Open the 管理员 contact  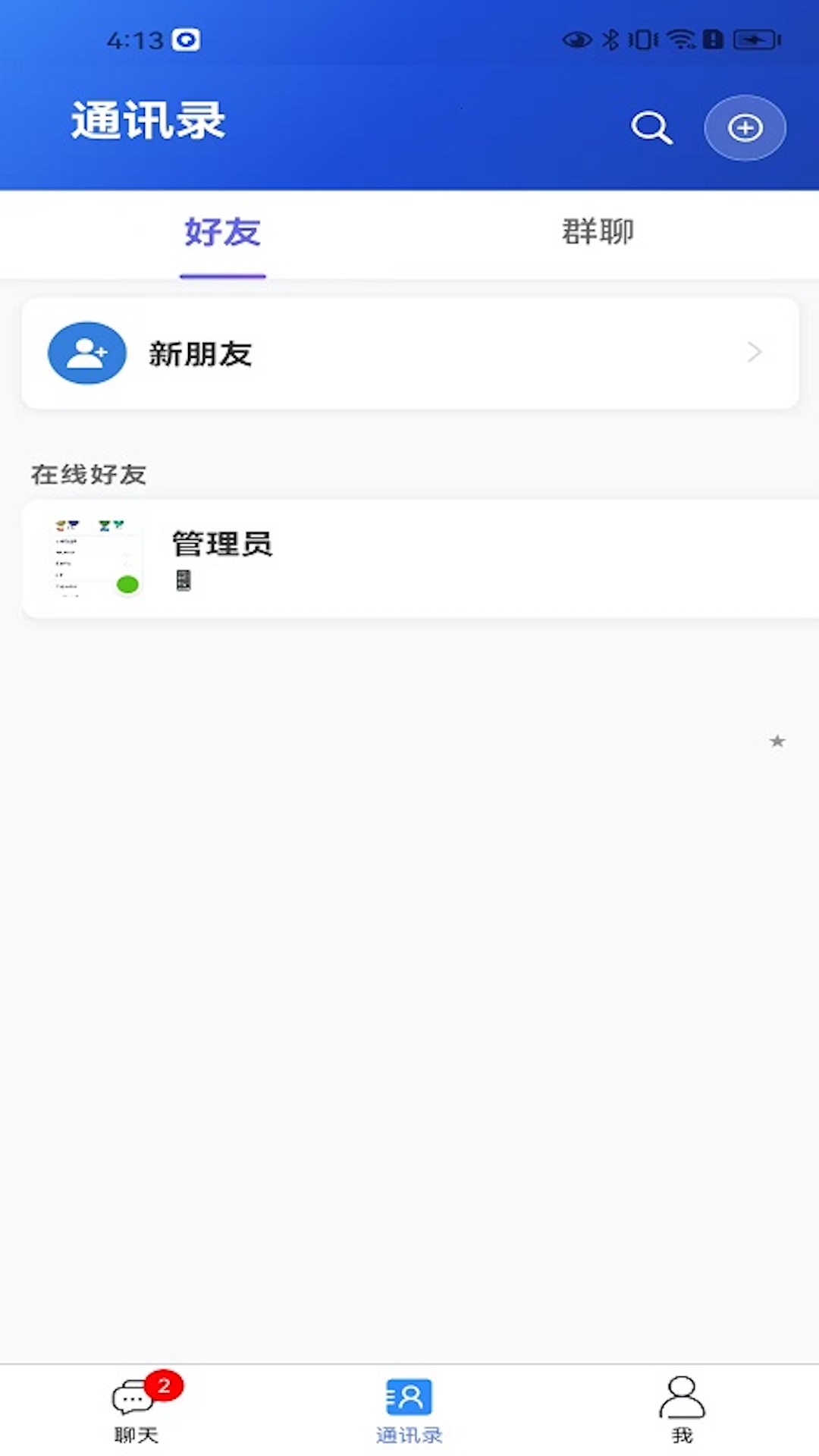[x=409, y=559]
